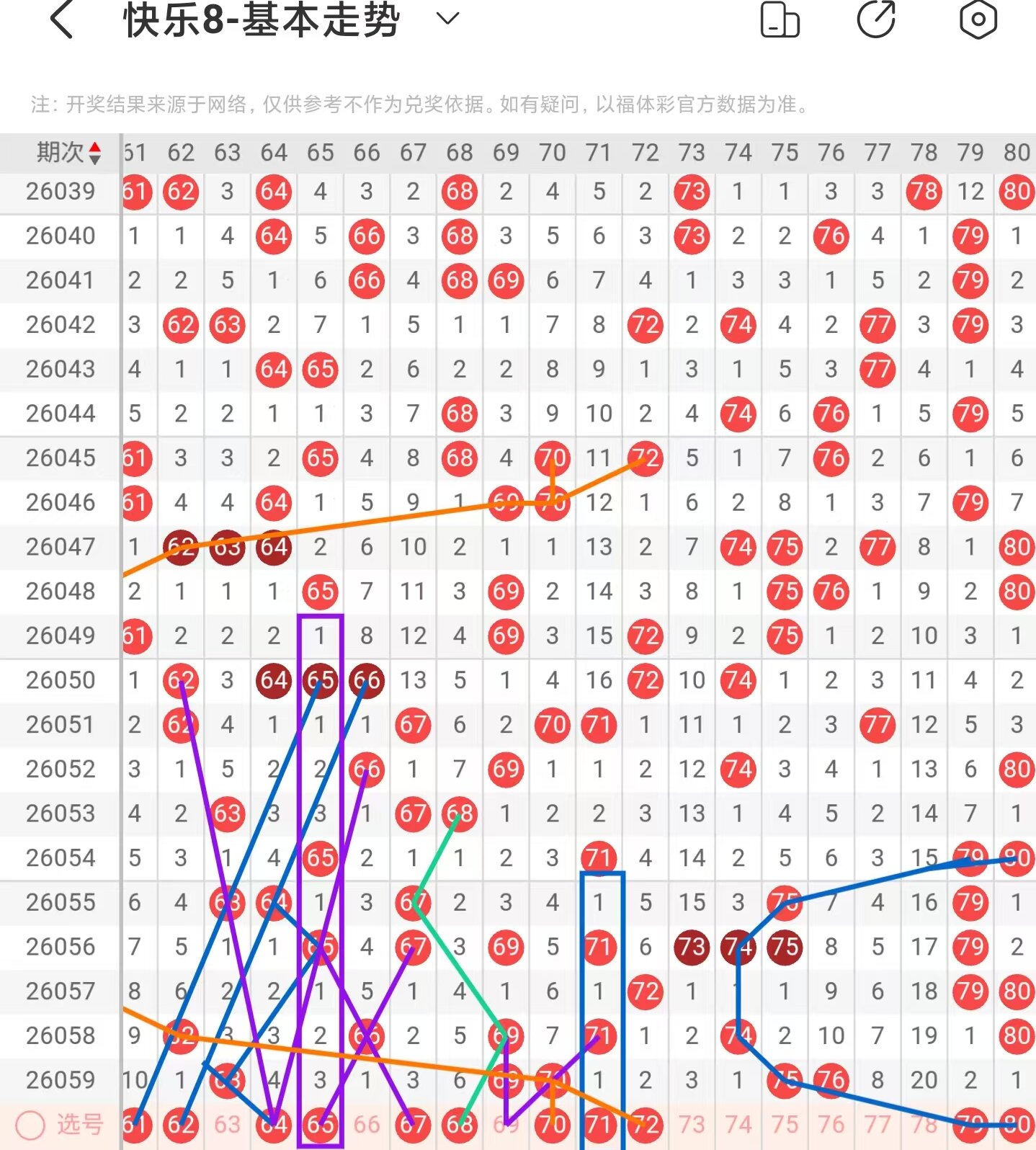Tap the phone/tablet layout icon in the header
The height and width of the screenshot is (1150, 1036).
pyautogui.click(x=780, y=19)
